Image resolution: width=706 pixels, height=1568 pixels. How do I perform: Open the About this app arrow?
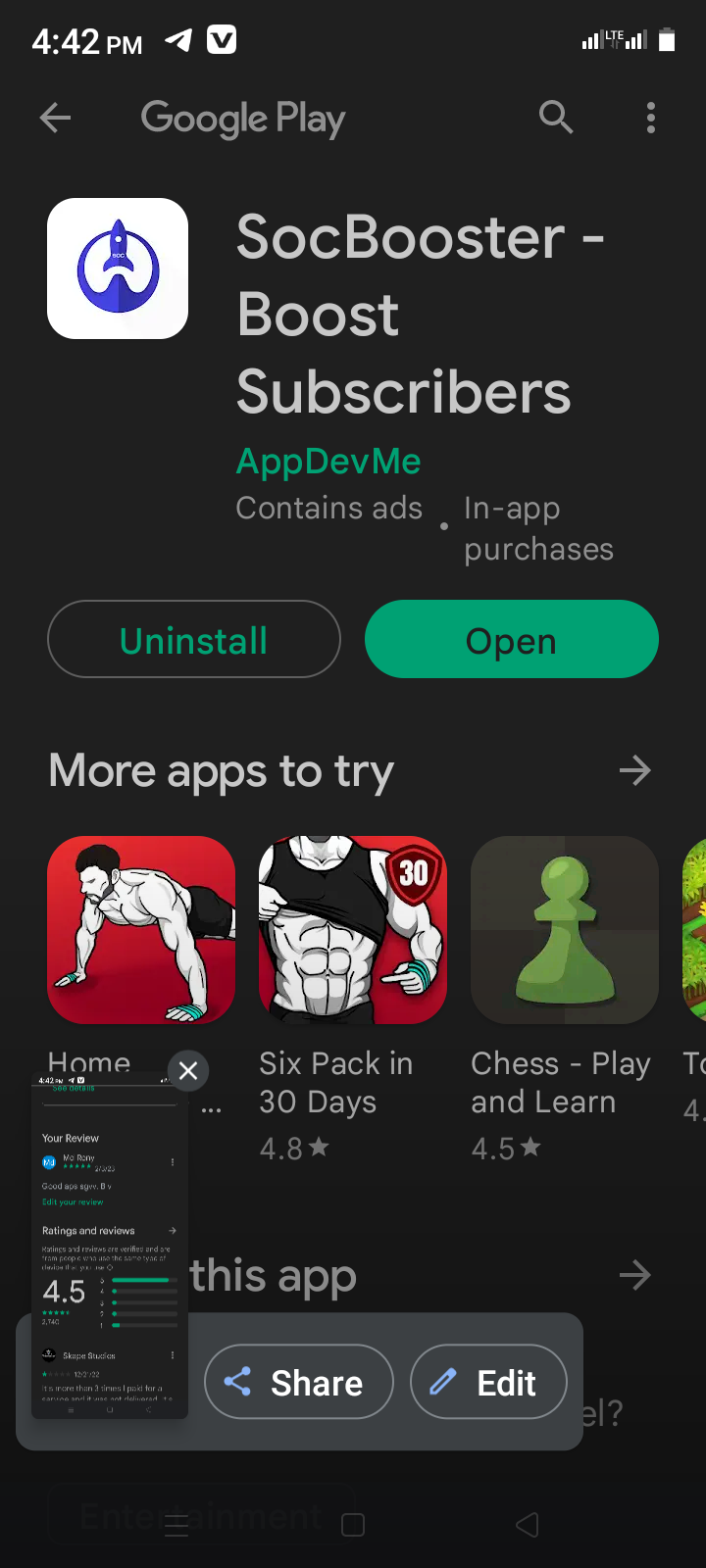[634, 1275]
